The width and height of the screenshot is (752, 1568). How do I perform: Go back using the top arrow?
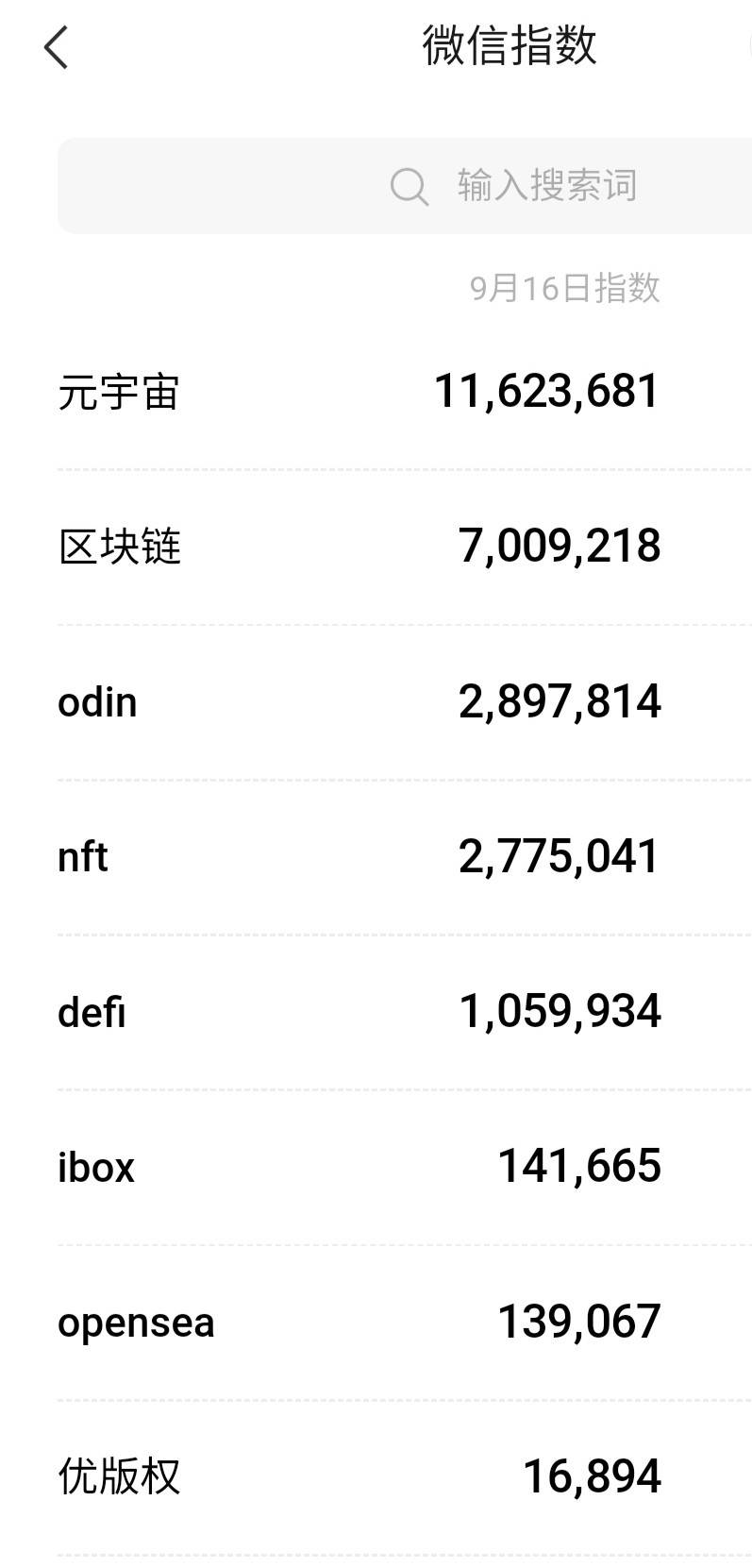[56, 47]
